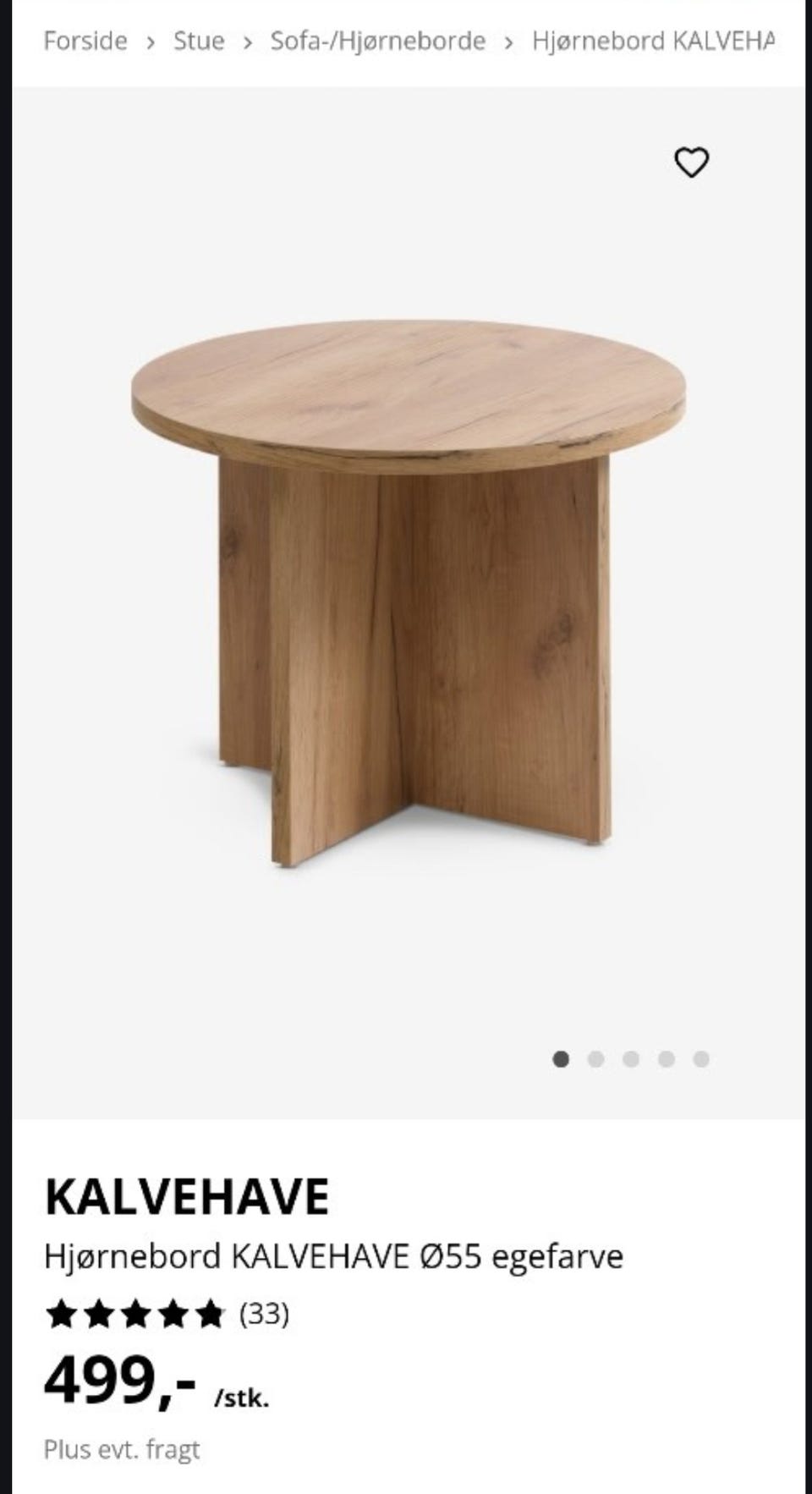
Task: Add KALVEHAVE table to favorites with the heart
Action: (691, 162)
